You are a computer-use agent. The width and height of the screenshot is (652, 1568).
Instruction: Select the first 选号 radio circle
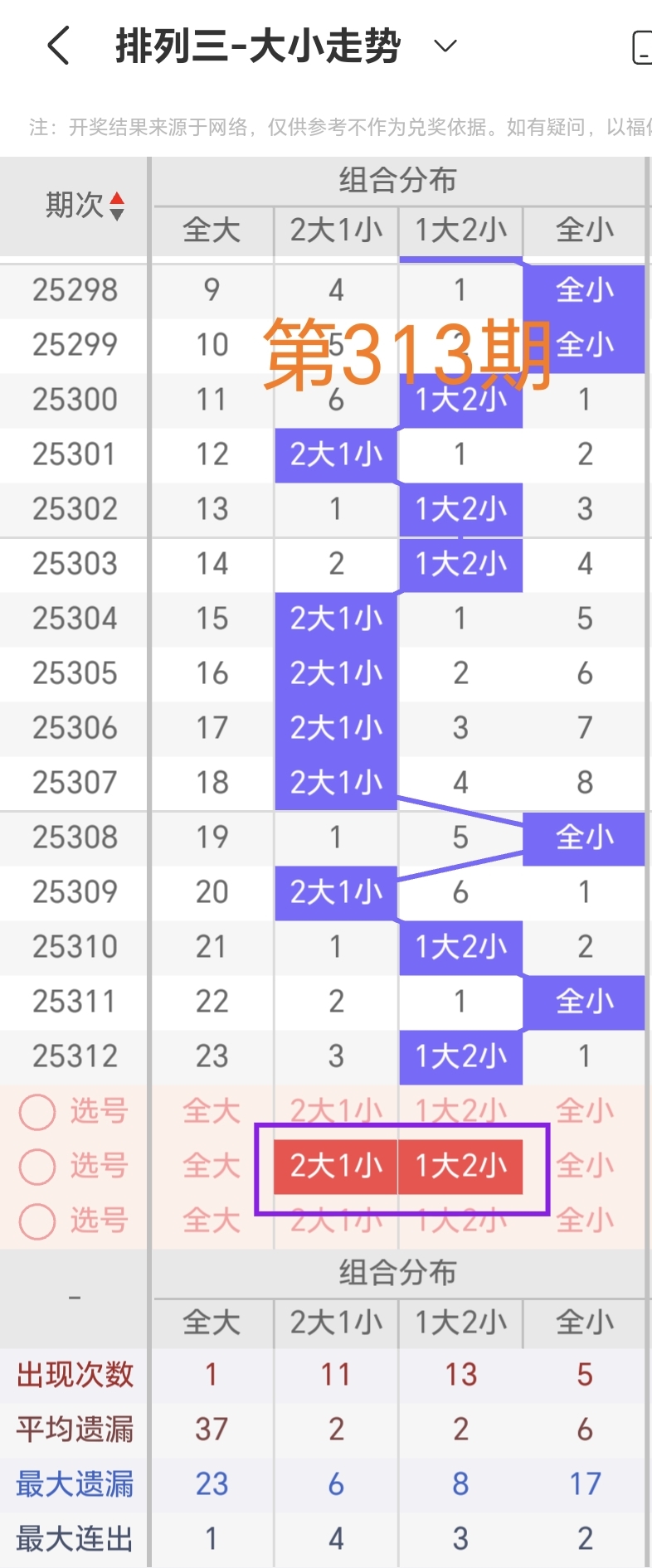36,1110
